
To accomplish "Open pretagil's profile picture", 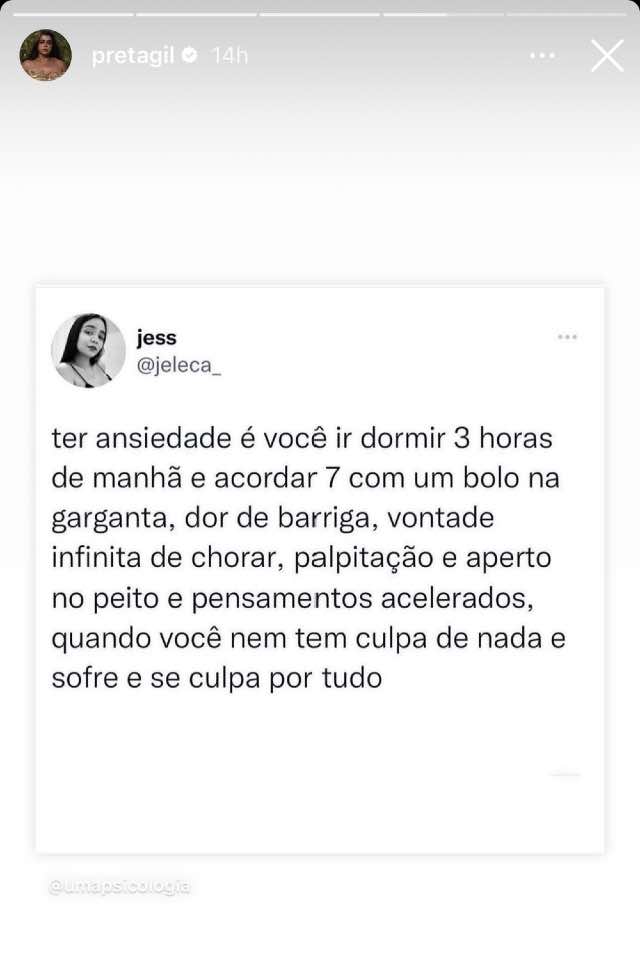I will coord(46,56).
